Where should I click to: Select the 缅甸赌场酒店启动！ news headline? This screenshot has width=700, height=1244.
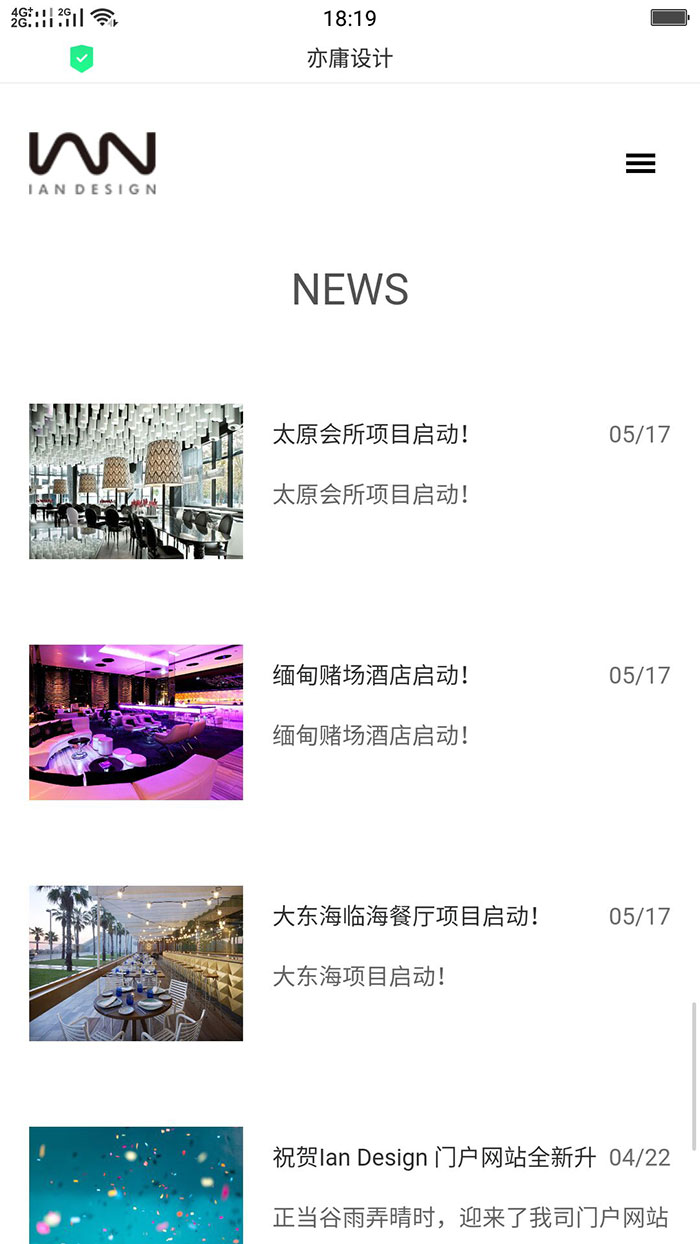pos(370,676)
